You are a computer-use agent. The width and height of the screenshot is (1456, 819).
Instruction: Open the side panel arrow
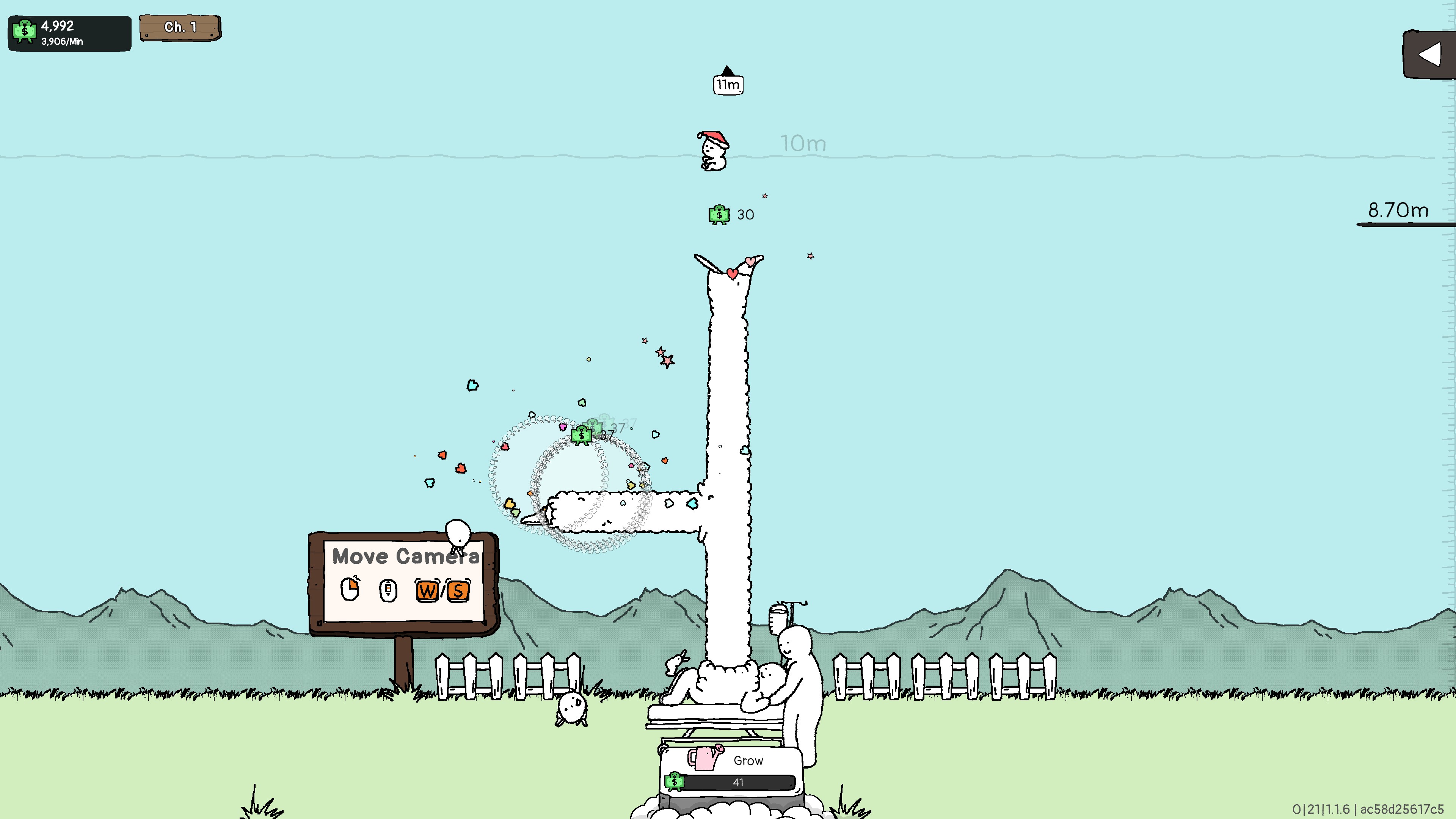click(x=1429, y=55)
